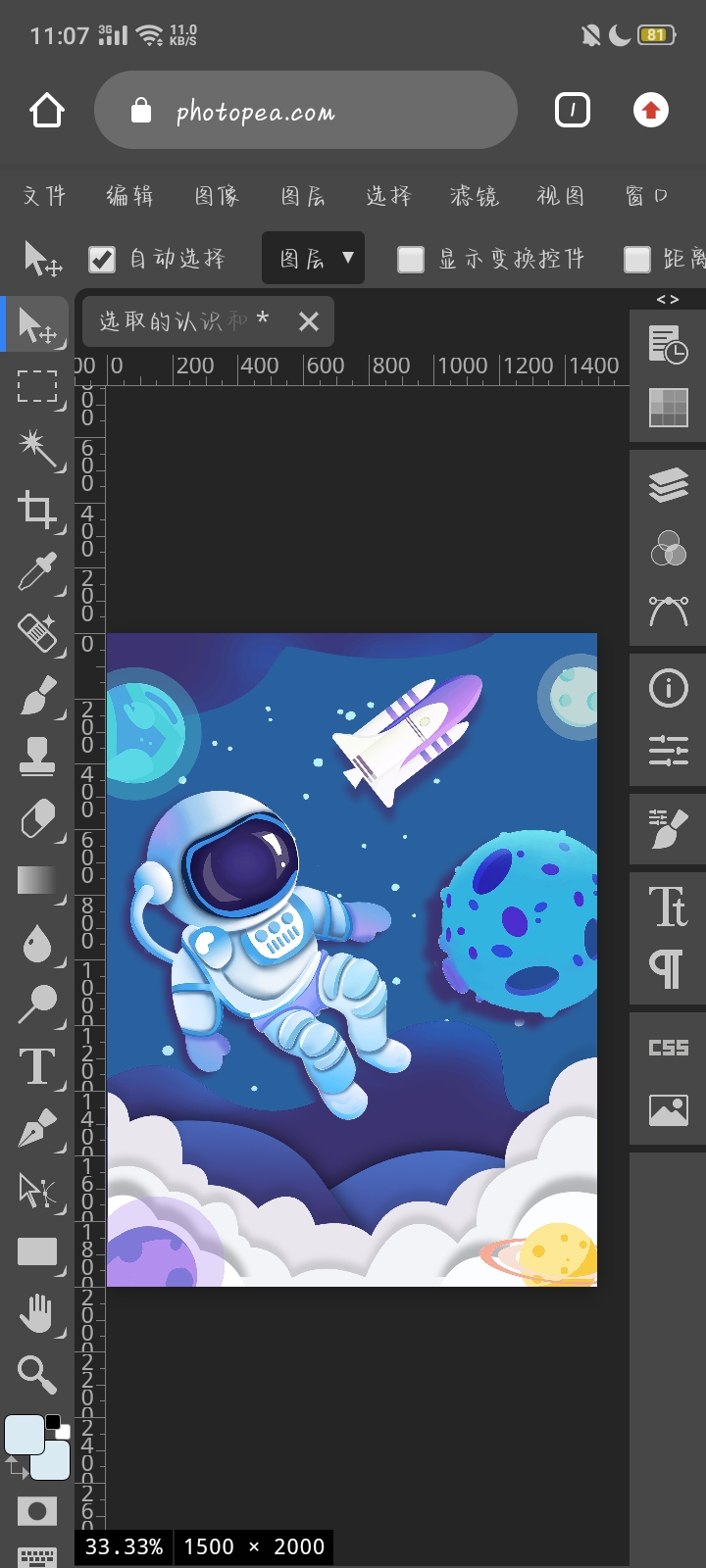This screenshot has height=1568, width=706.
Task: Enable the 显示变换控件 checkbox
Action: pos(411,259)
